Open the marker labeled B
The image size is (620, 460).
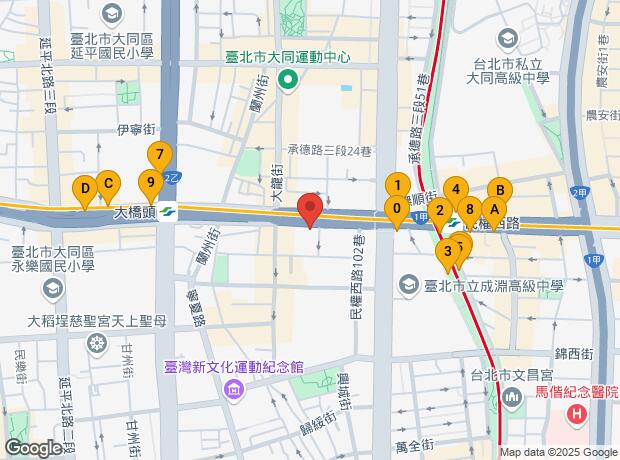(499, 190)
